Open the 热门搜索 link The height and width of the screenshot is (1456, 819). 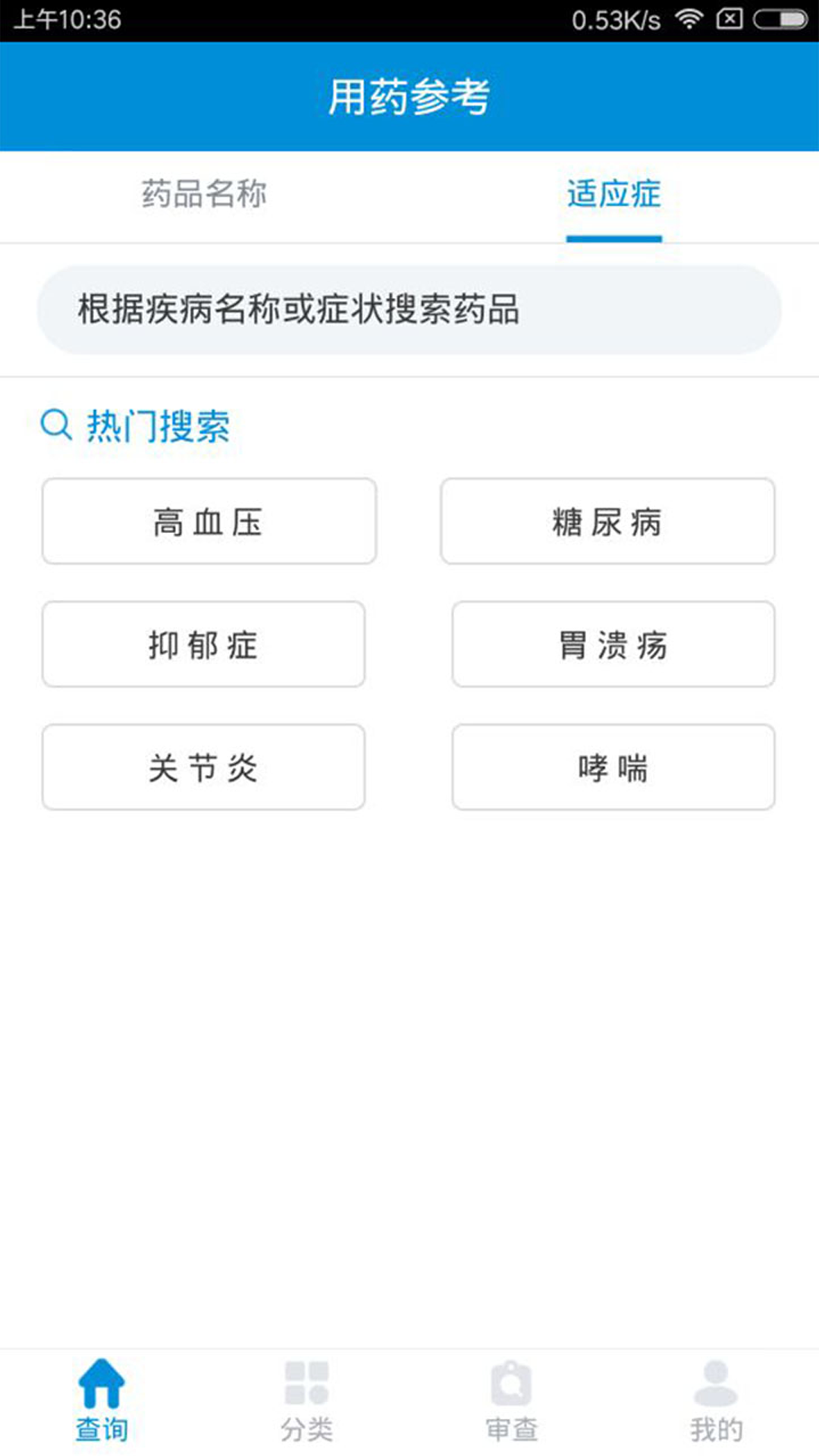(159, 425)
